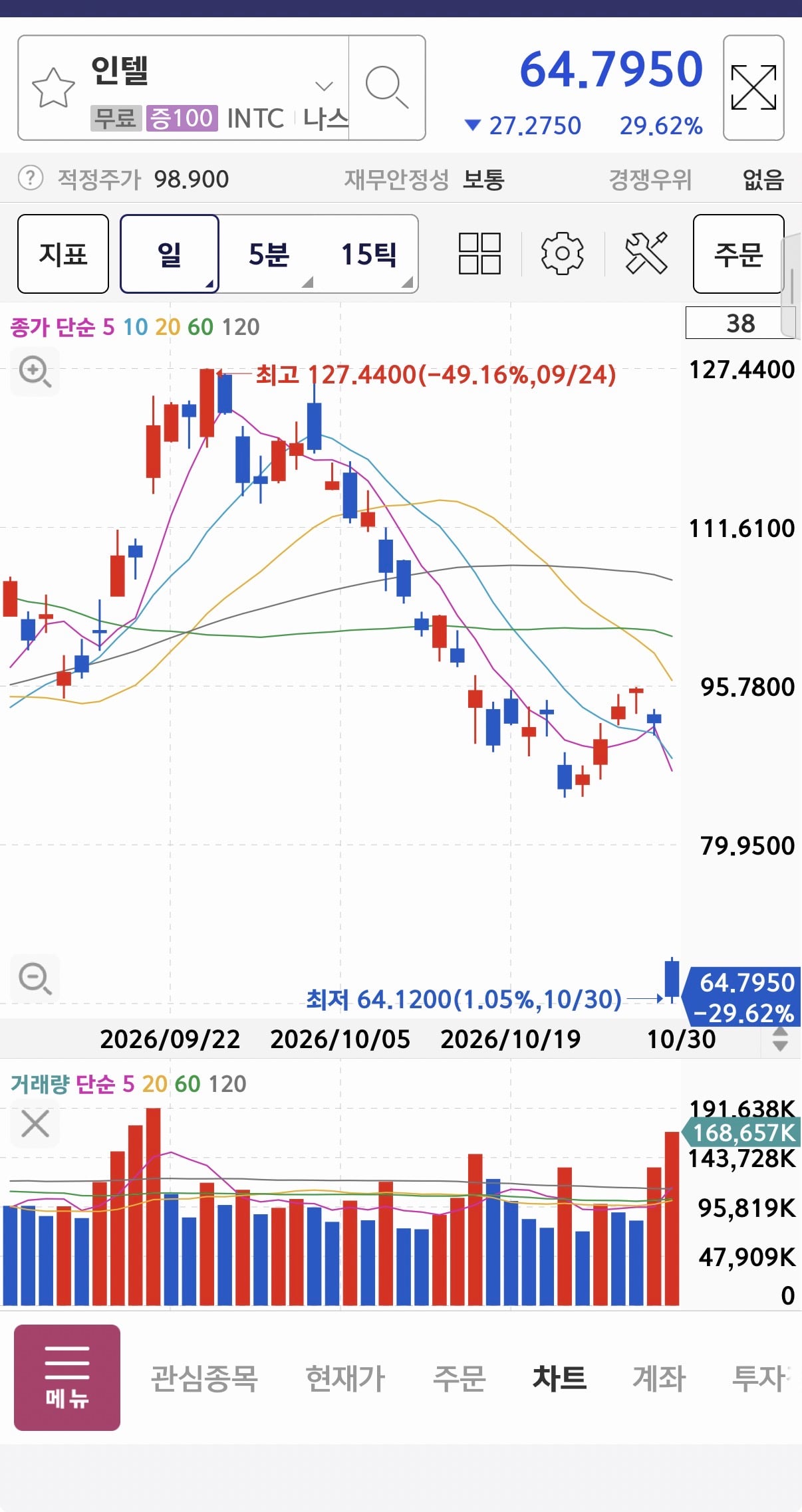Open the chart drawing tools
The height and width of the screenshot is (1512, 802).
point(646,253)
